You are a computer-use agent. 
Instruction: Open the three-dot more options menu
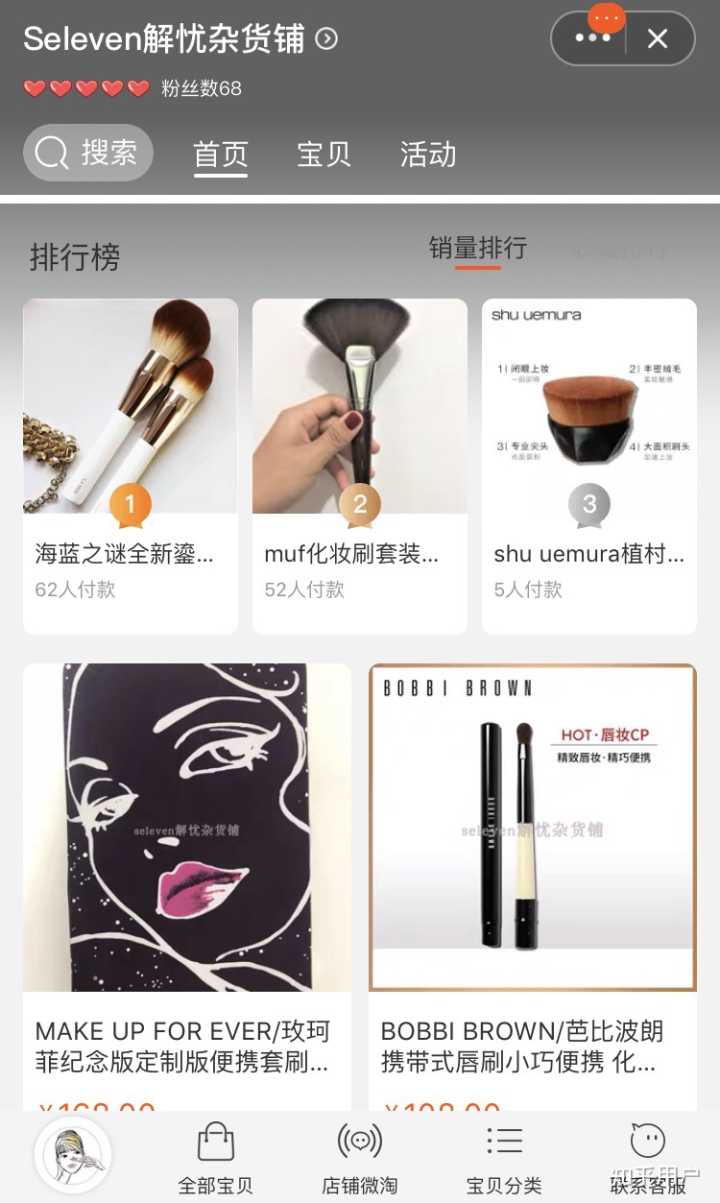pyautogui.click(x=592, y=39)
